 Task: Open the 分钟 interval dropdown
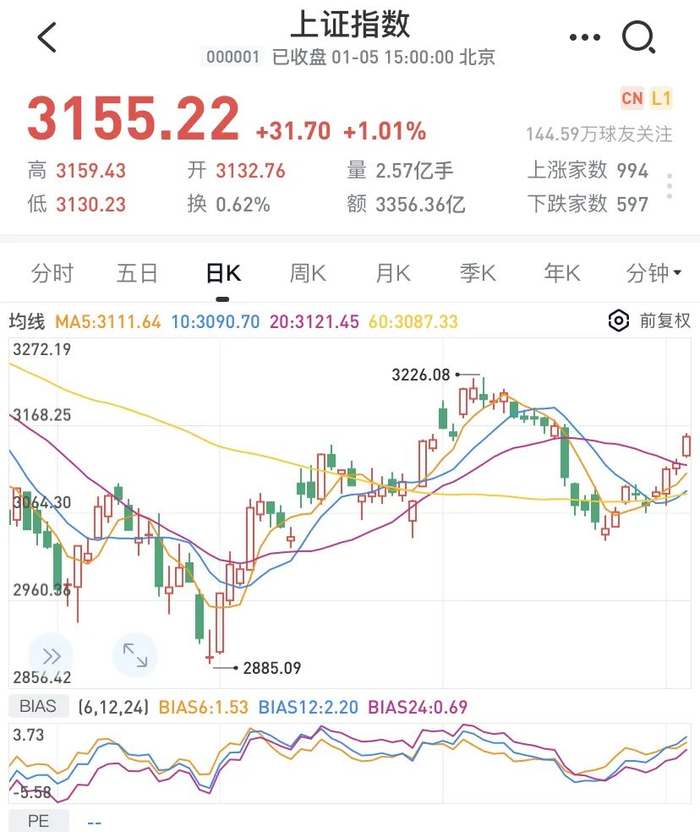pyautogui.click(x=653, y=273)
